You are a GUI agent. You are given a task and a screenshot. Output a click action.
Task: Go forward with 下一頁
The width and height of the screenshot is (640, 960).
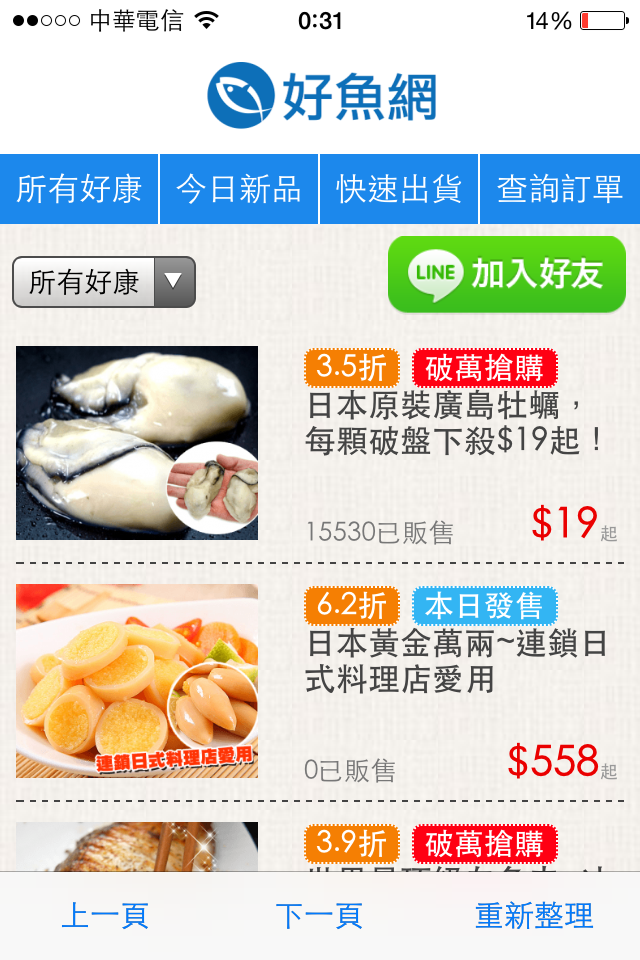pyautogui.click(x=319, y=915)
